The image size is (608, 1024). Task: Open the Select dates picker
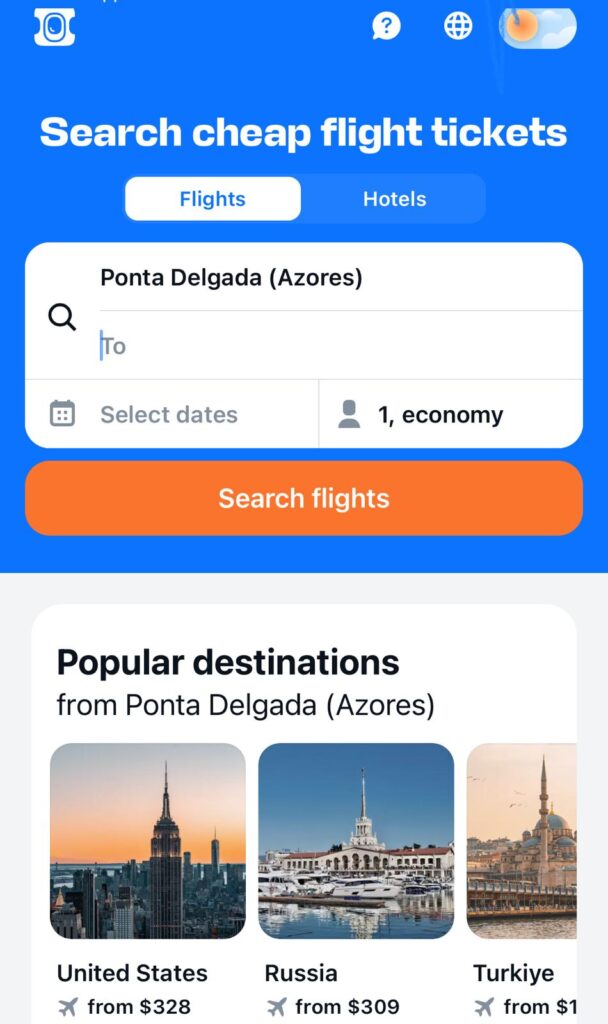click(170, 414)
